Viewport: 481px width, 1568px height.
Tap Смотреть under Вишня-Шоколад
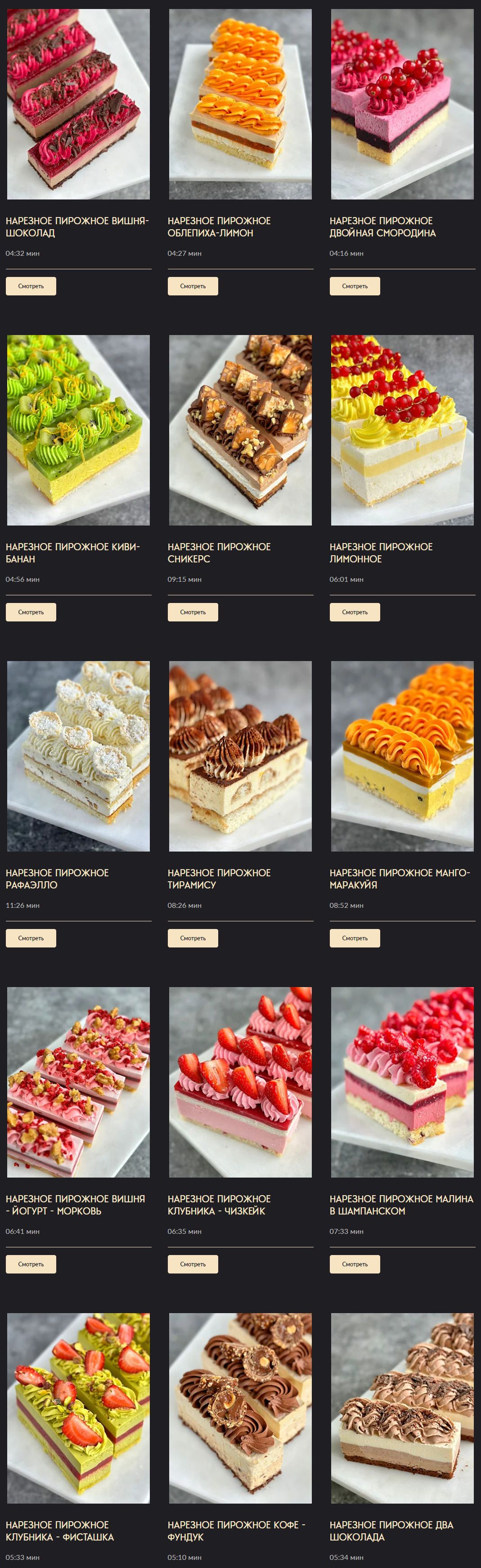(31, 286)
